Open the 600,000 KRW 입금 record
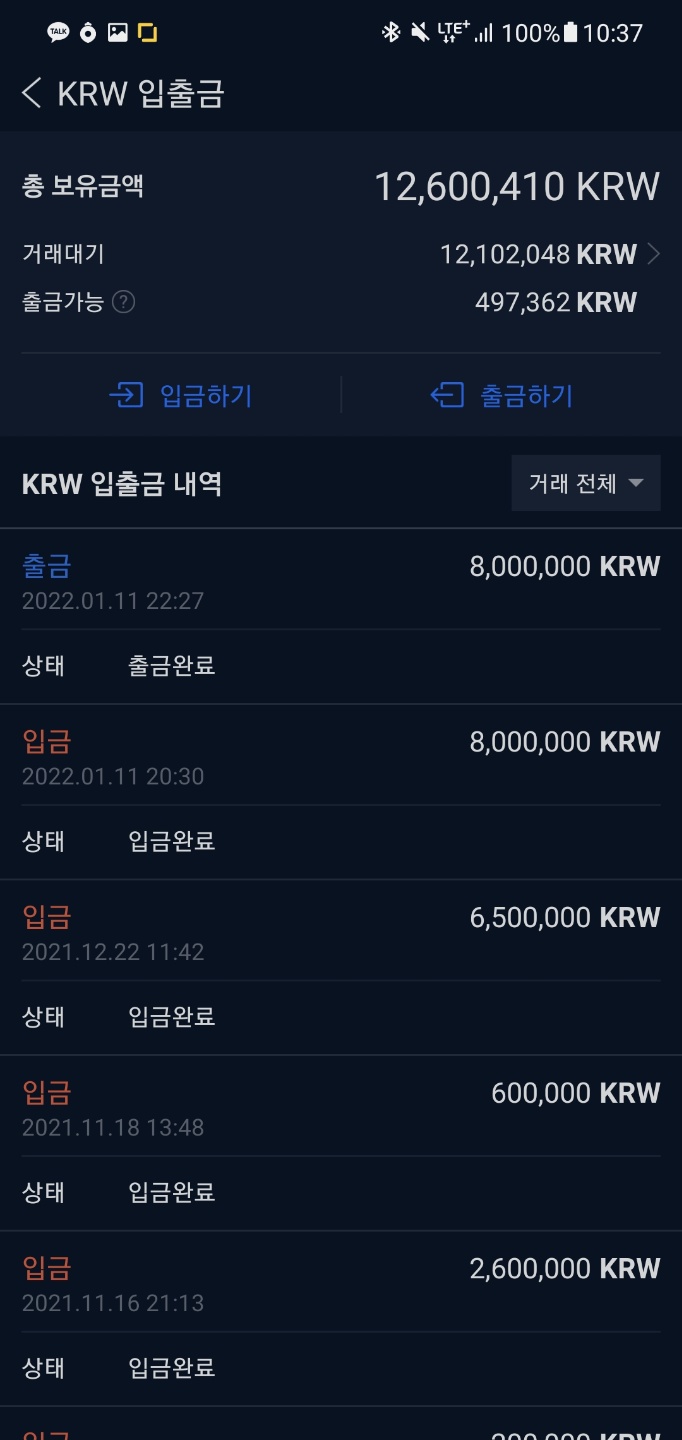 (341, 1143)
